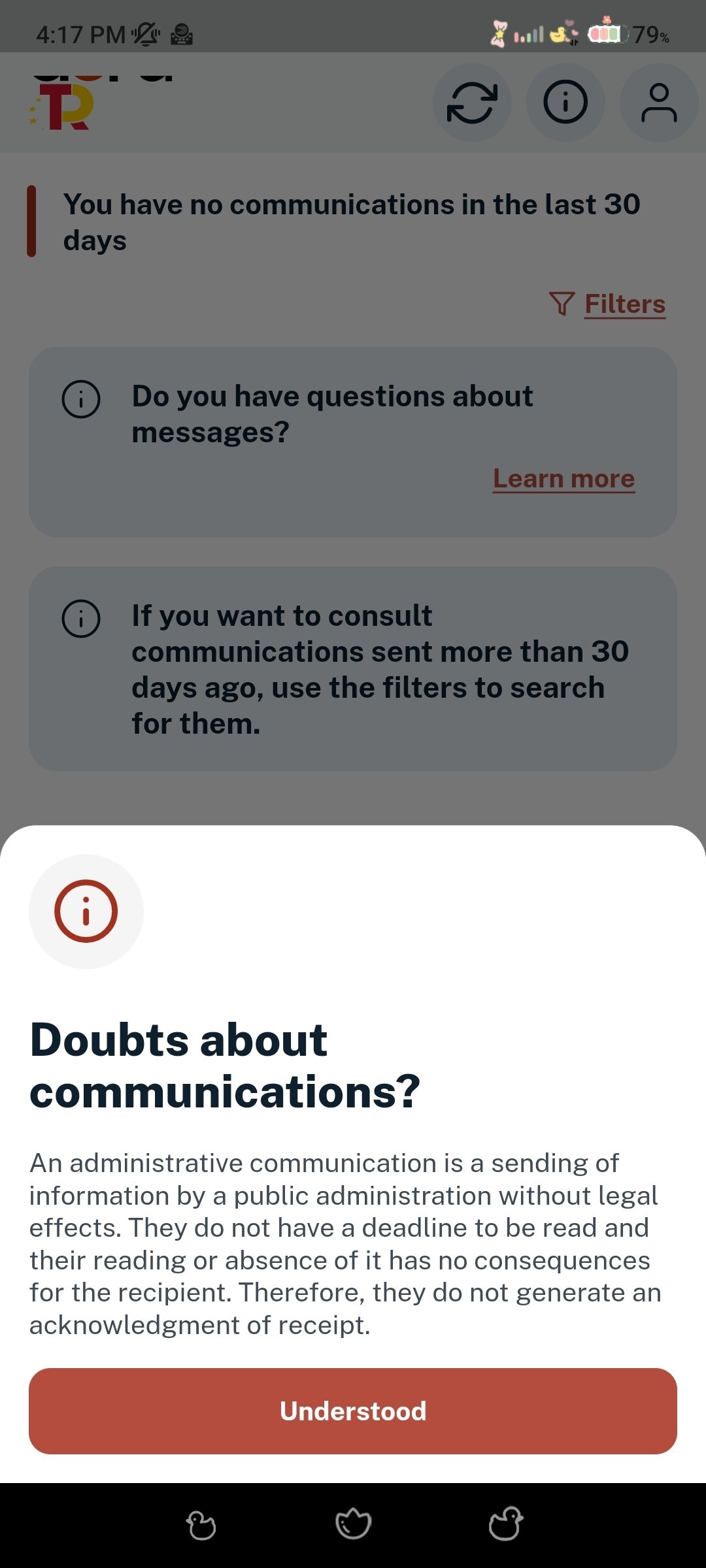The width and height of the screenshot is (706, 1568).
Task: Follow the Learn more link
Action: [x=564, y=479]
